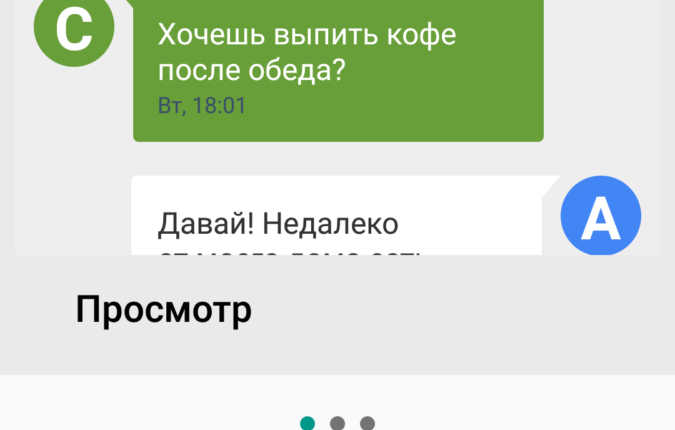Jump to the third preview page dot
675x430 pixels.
pyautogui.click(x=367, y=423)
